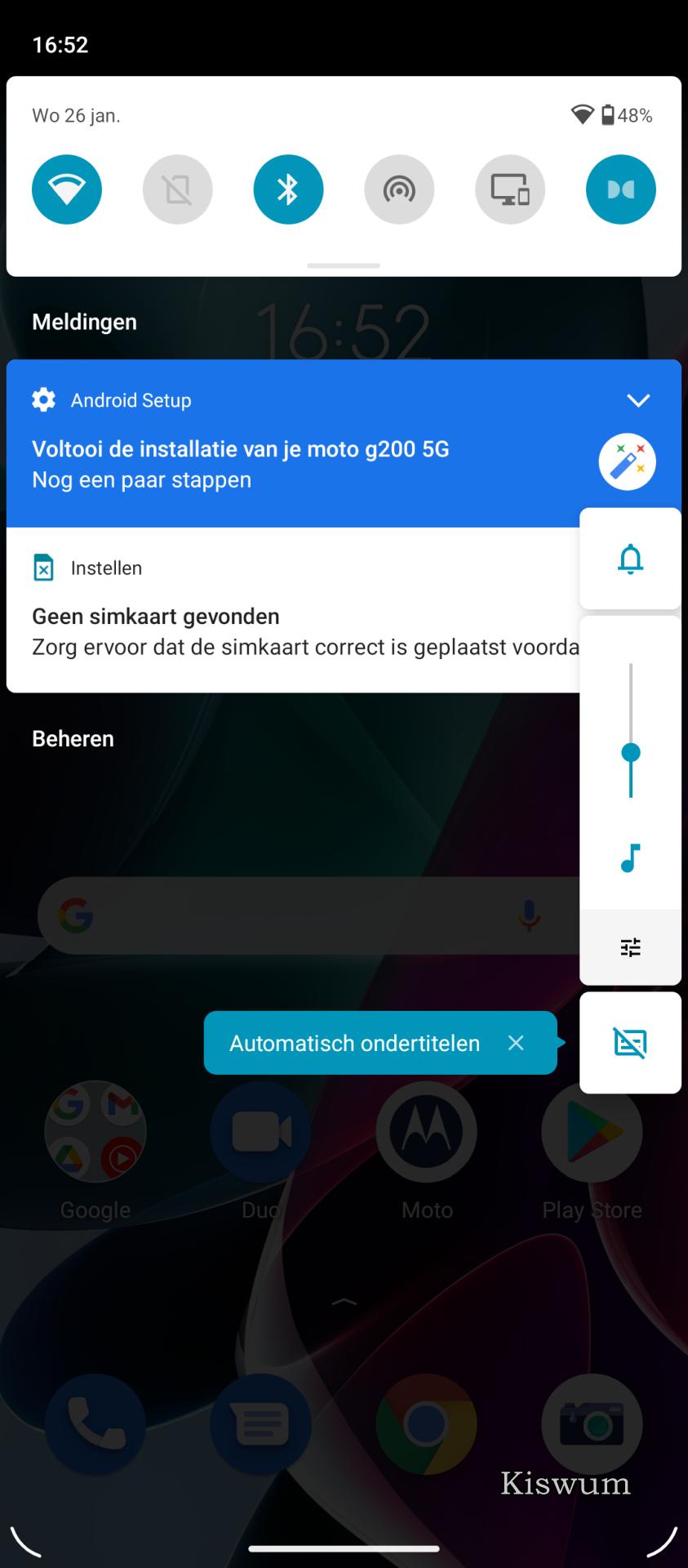Open the Geen simkaart gevonden notification
This screenshot has width=688, height=1568.
tap(293, 610)
